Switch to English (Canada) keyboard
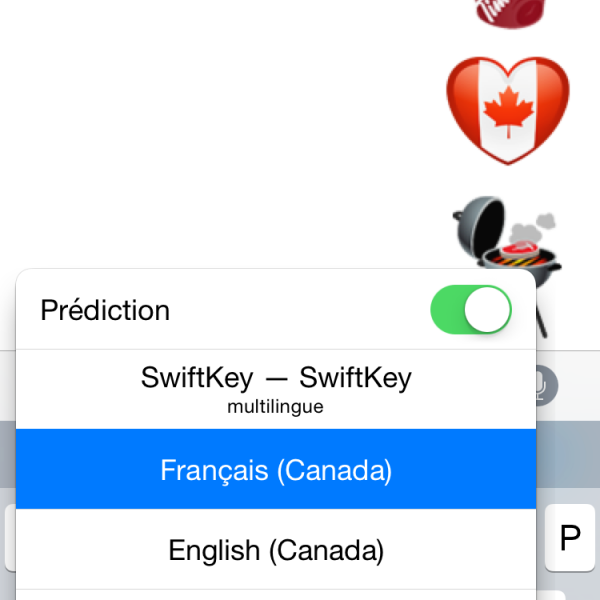600x600 pixels. (276, 549)
